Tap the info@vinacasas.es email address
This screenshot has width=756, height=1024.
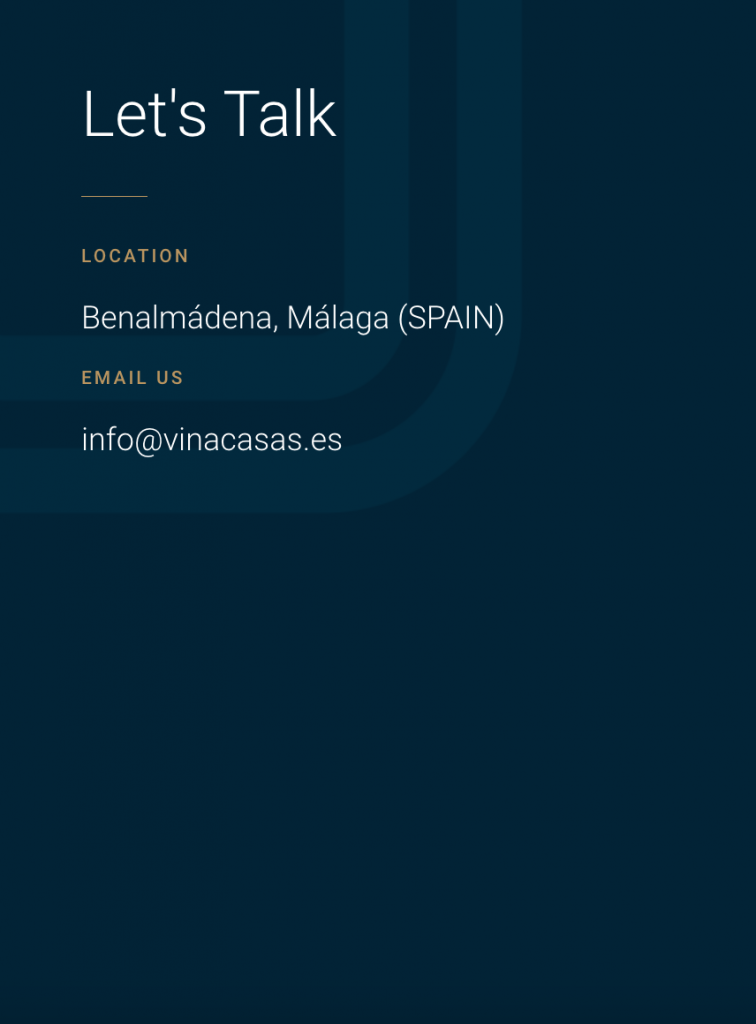click(x=212, y=440)
